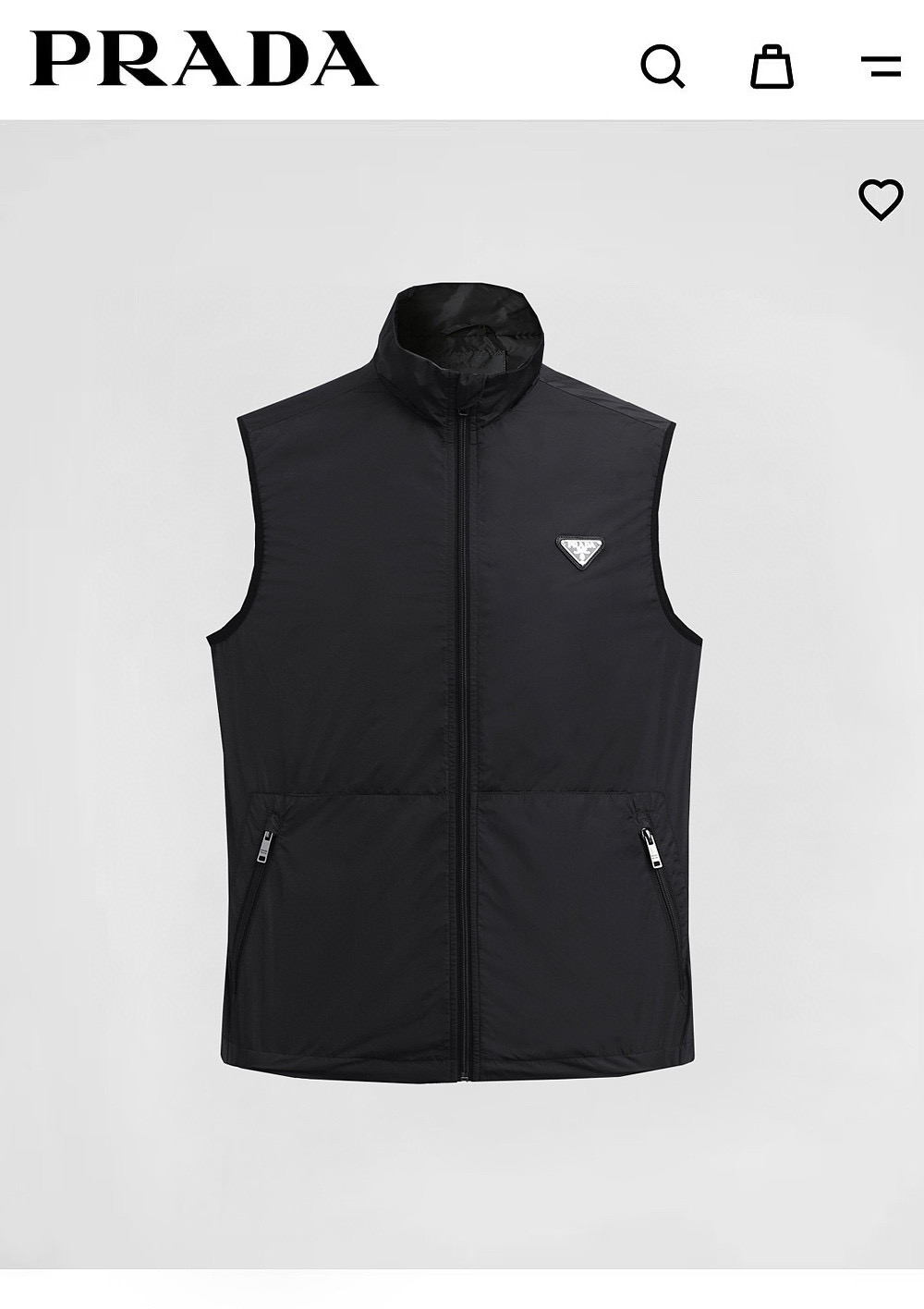This screenshot has width=924, height=1309.
Task: Add the vest to wishlist
Action: (x=880, y=199)
